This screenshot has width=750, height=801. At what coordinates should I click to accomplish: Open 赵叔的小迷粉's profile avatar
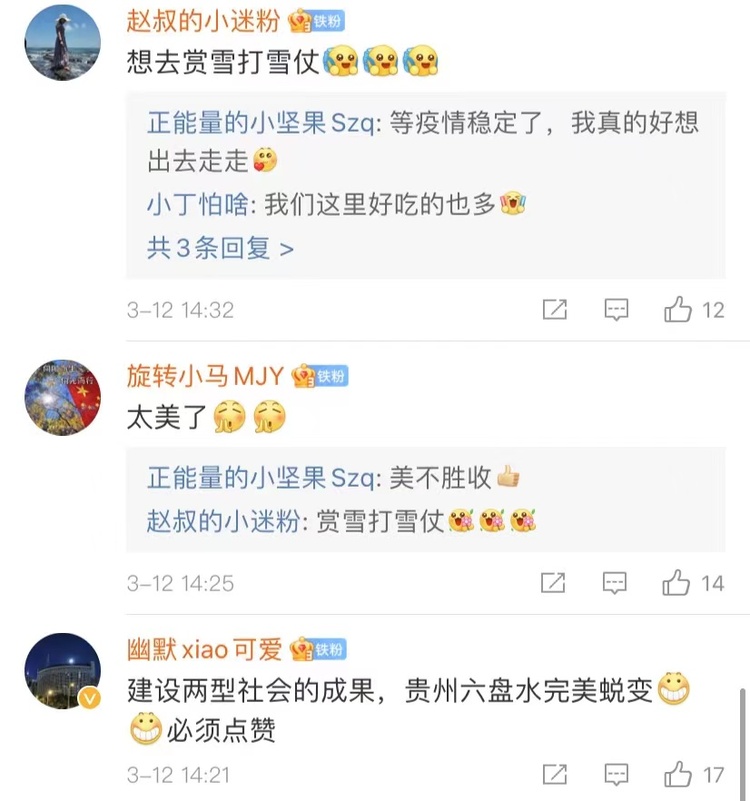point(62,42)
